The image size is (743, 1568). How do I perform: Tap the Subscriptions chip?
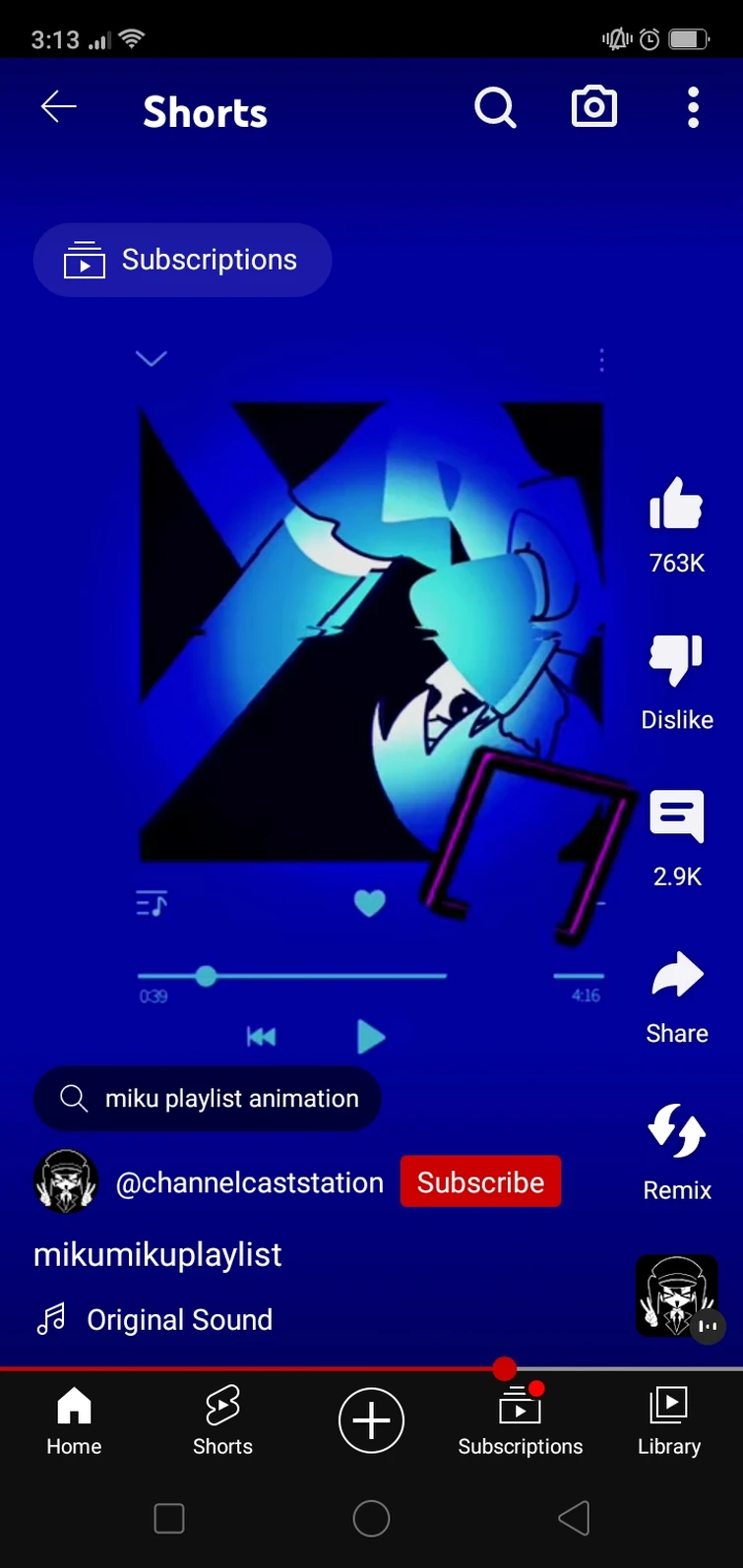click(182, 260)
